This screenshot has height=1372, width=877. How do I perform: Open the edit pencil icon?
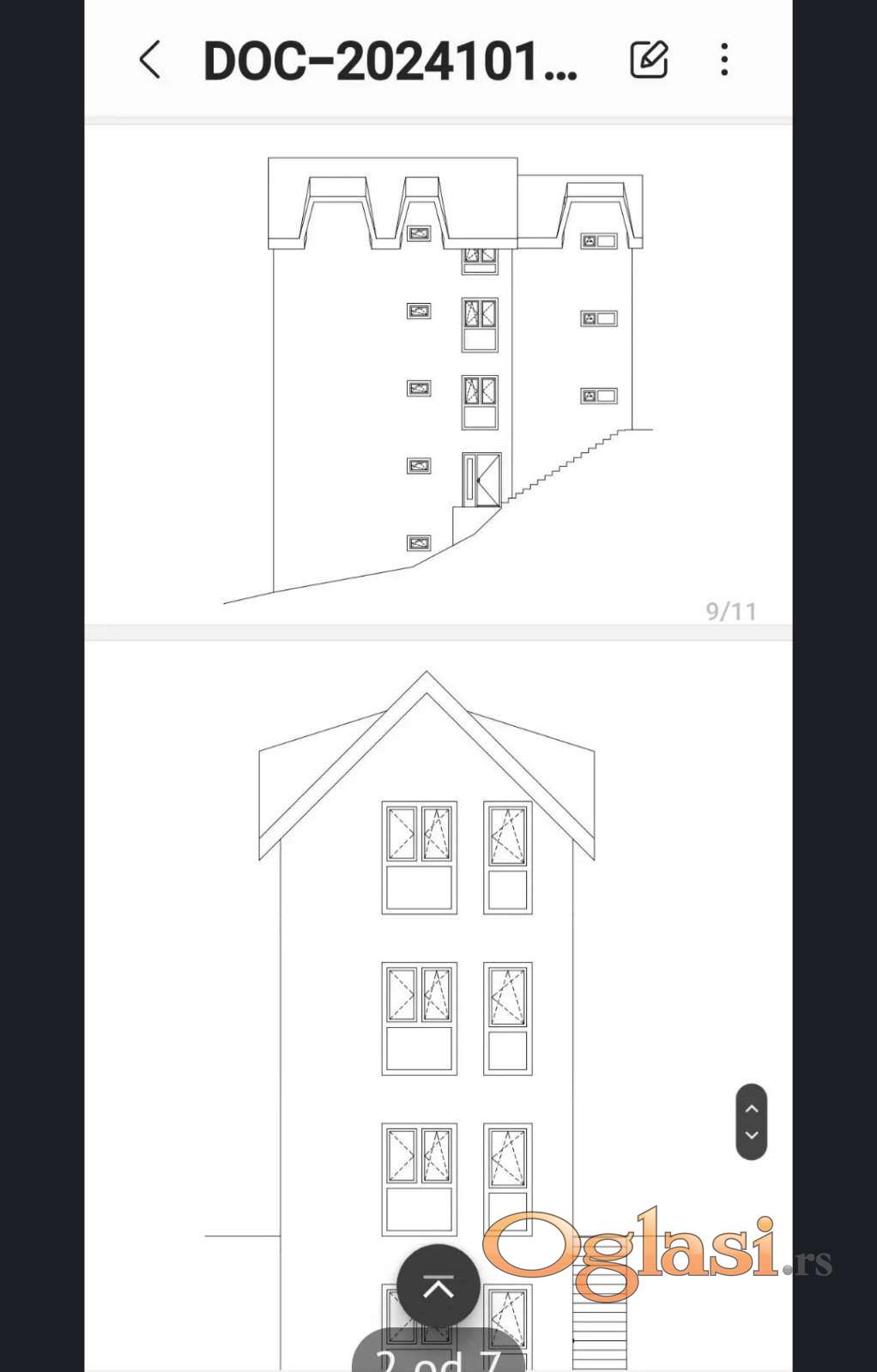(649, 60)
